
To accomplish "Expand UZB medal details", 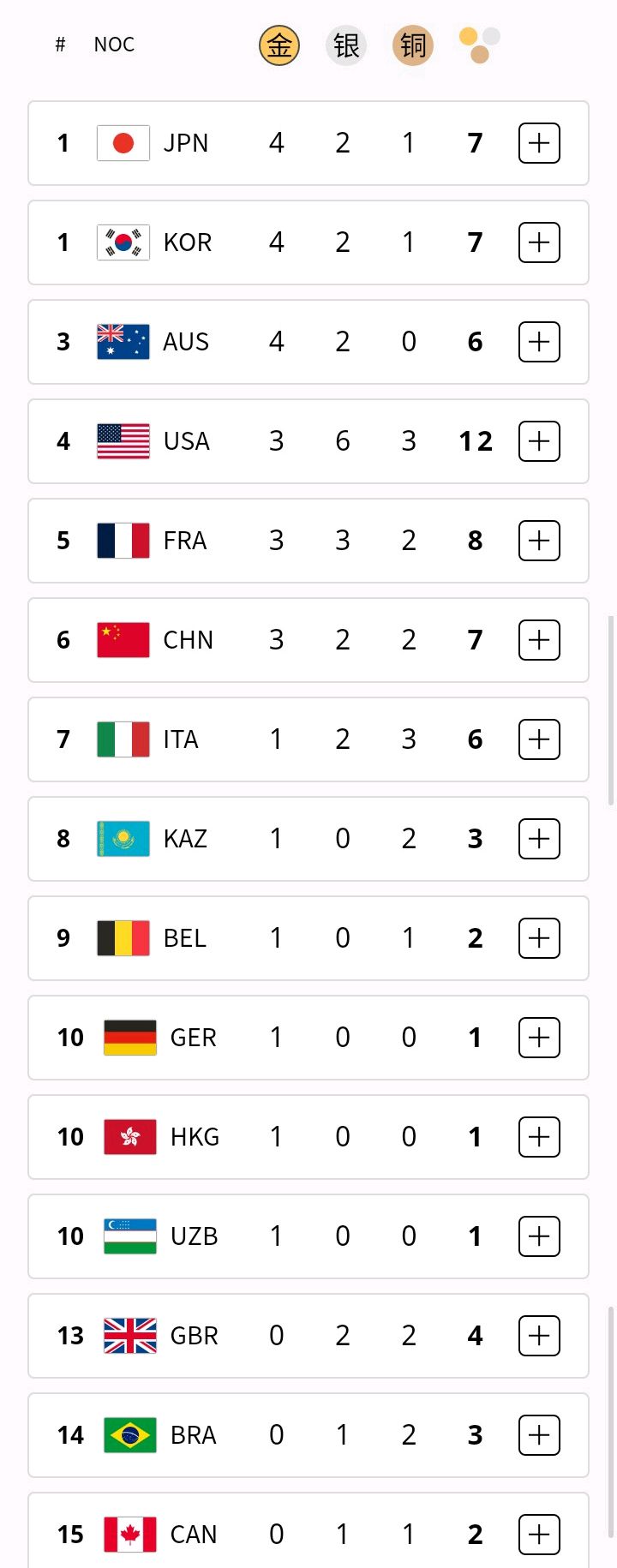I will click(539, 1236).
